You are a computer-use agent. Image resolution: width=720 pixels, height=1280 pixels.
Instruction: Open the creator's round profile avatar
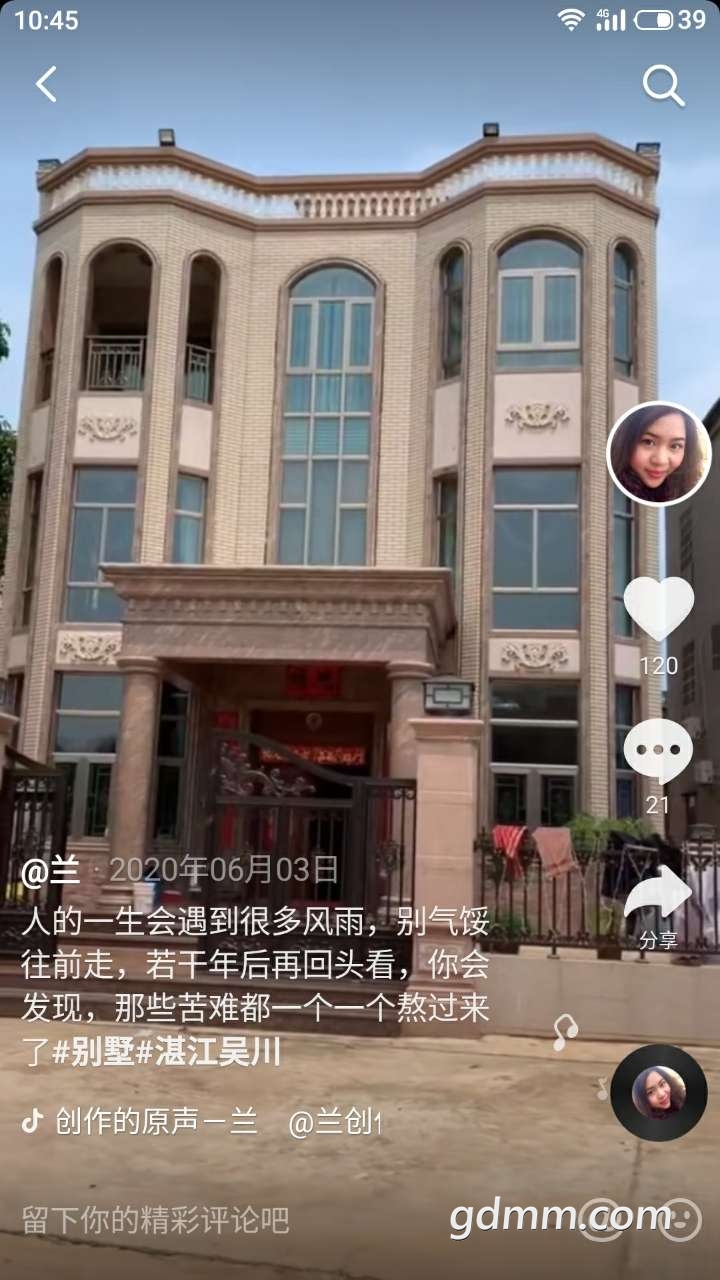[x=658, y=454]
